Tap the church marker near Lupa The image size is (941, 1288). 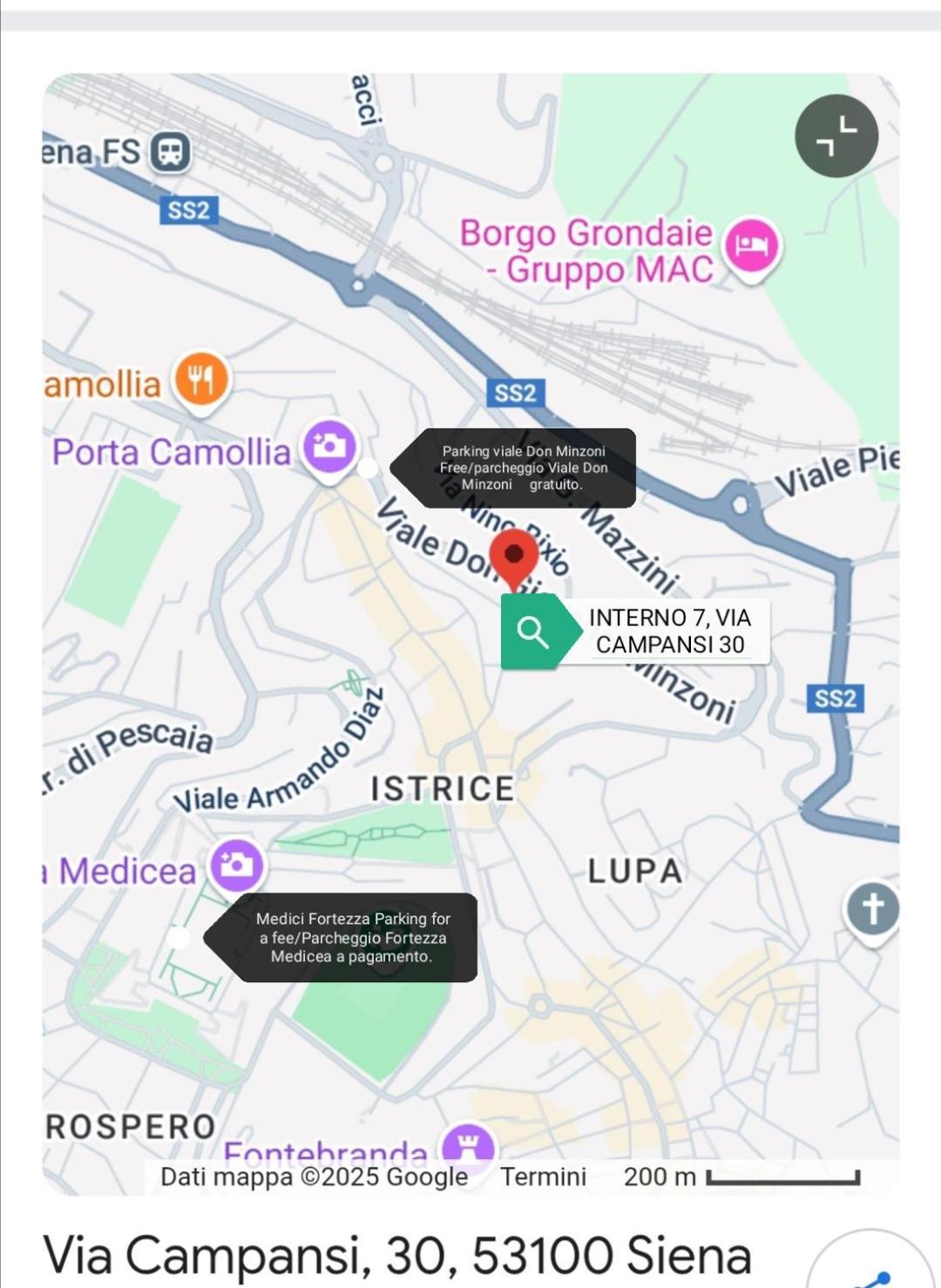point(872,908)
